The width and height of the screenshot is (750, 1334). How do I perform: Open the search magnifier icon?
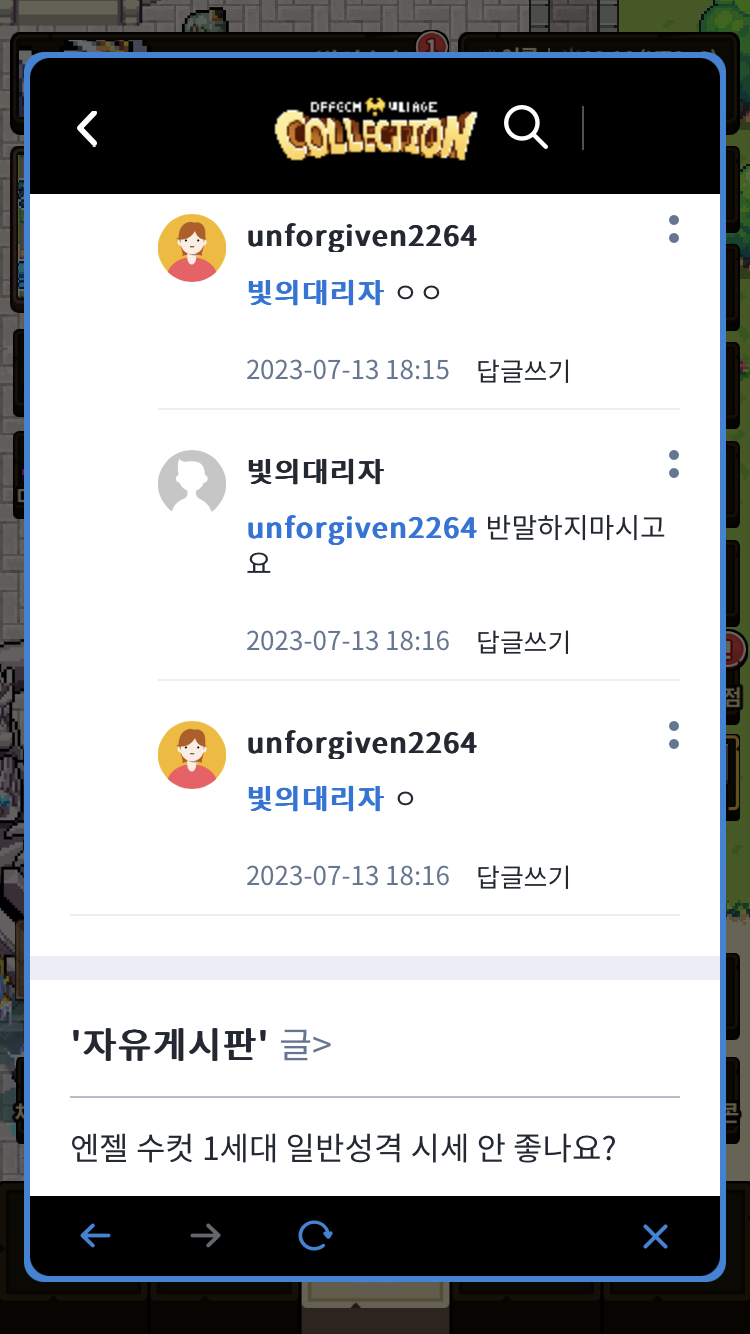(x=525, y=127)
